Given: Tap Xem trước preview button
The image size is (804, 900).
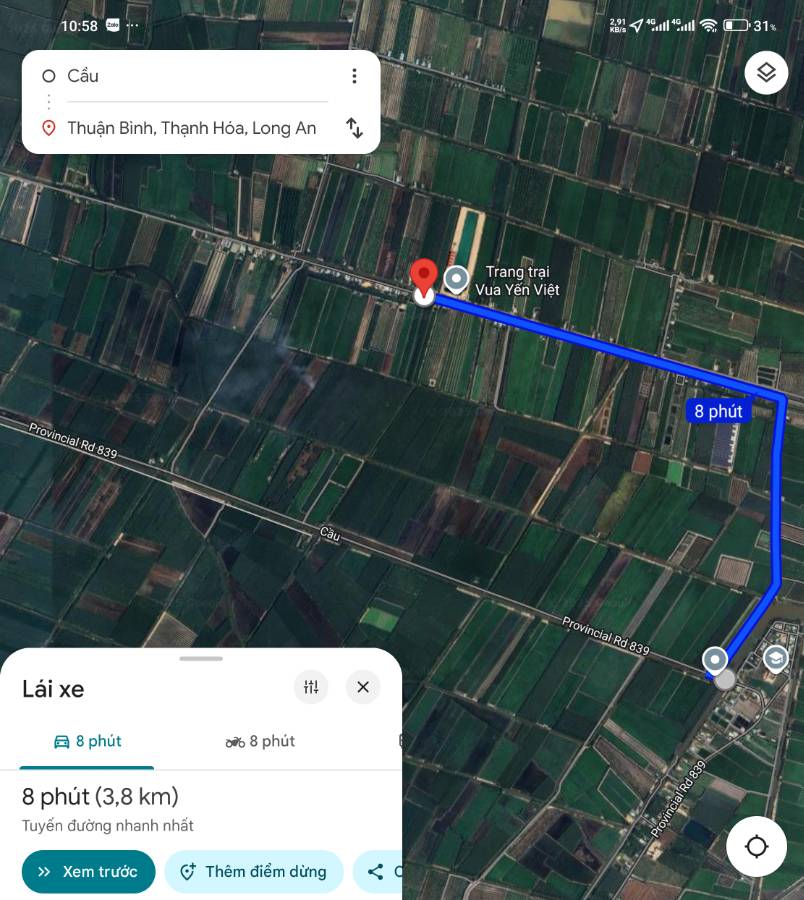Looking at the screenshot, I should click(88, 872).
